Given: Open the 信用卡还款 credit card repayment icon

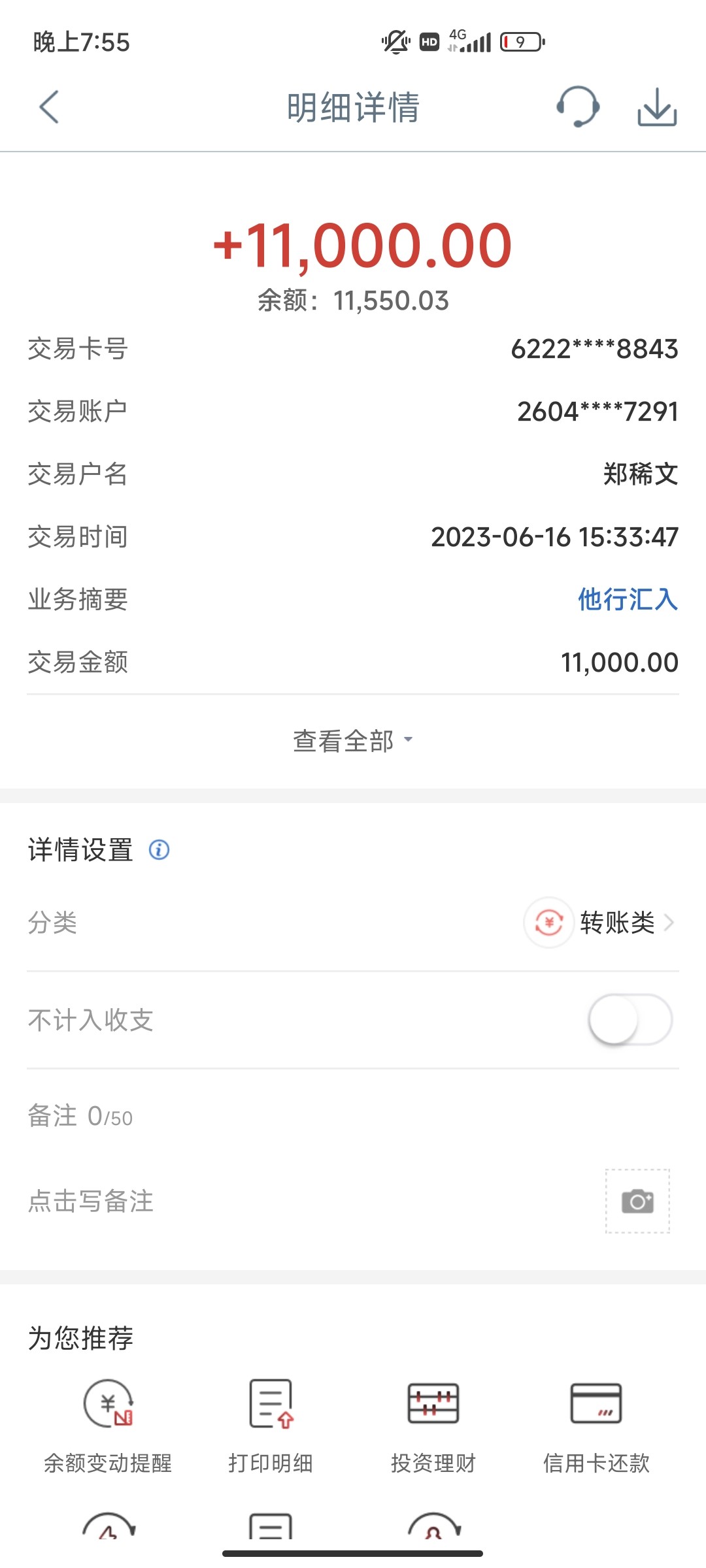Looking at the screenshot, I should [596, 1404].
